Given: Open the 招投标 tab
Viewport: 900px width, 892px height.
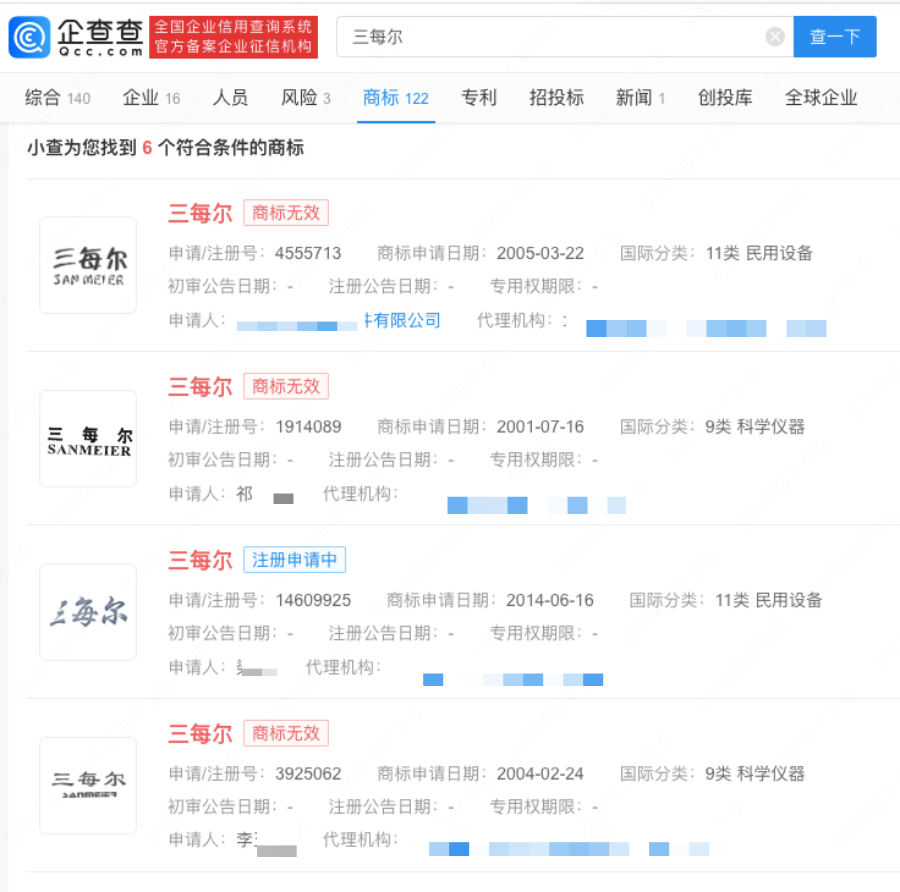Looking at the screenshot, I should coord(556,98).
